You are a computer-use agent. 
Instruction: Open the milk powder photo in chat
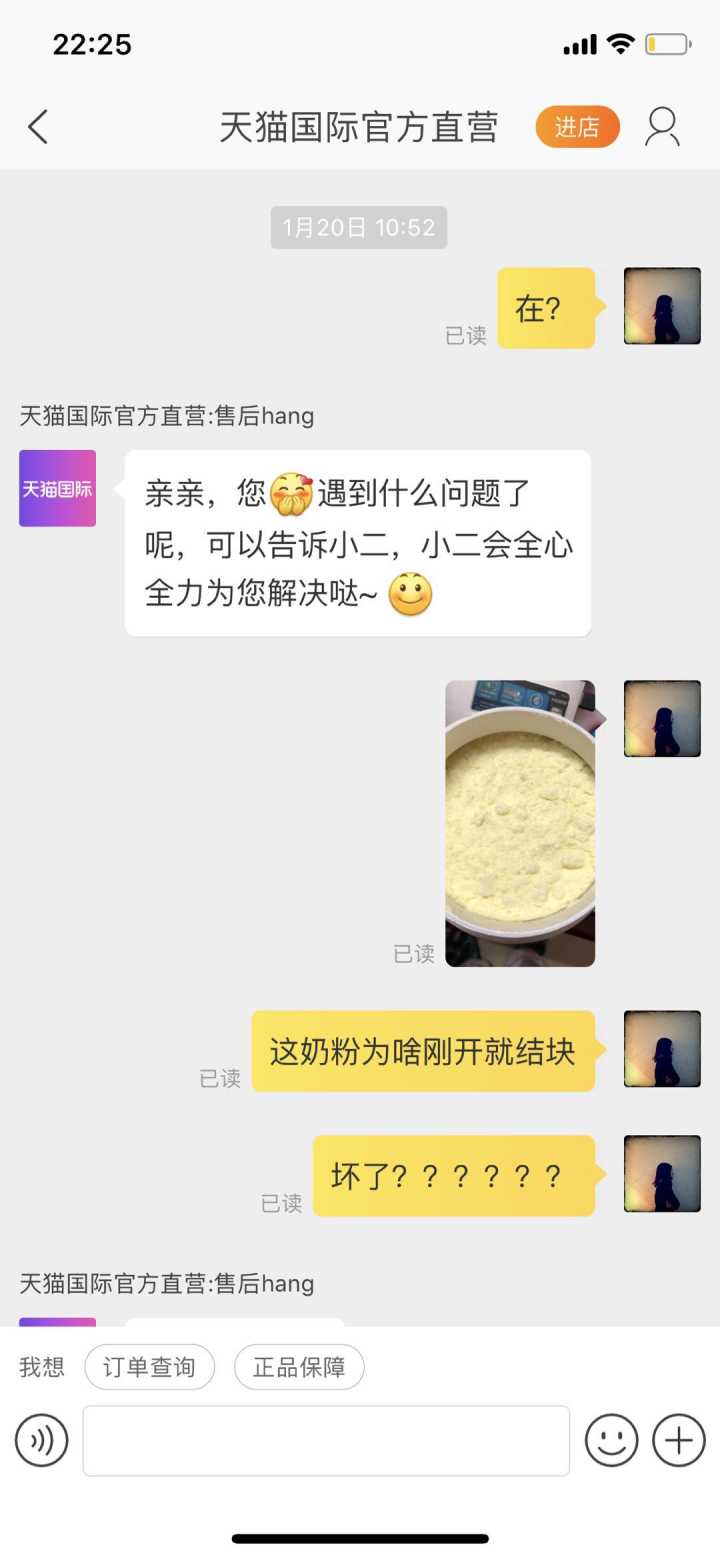pyautogui.click(x=520, y=823)
